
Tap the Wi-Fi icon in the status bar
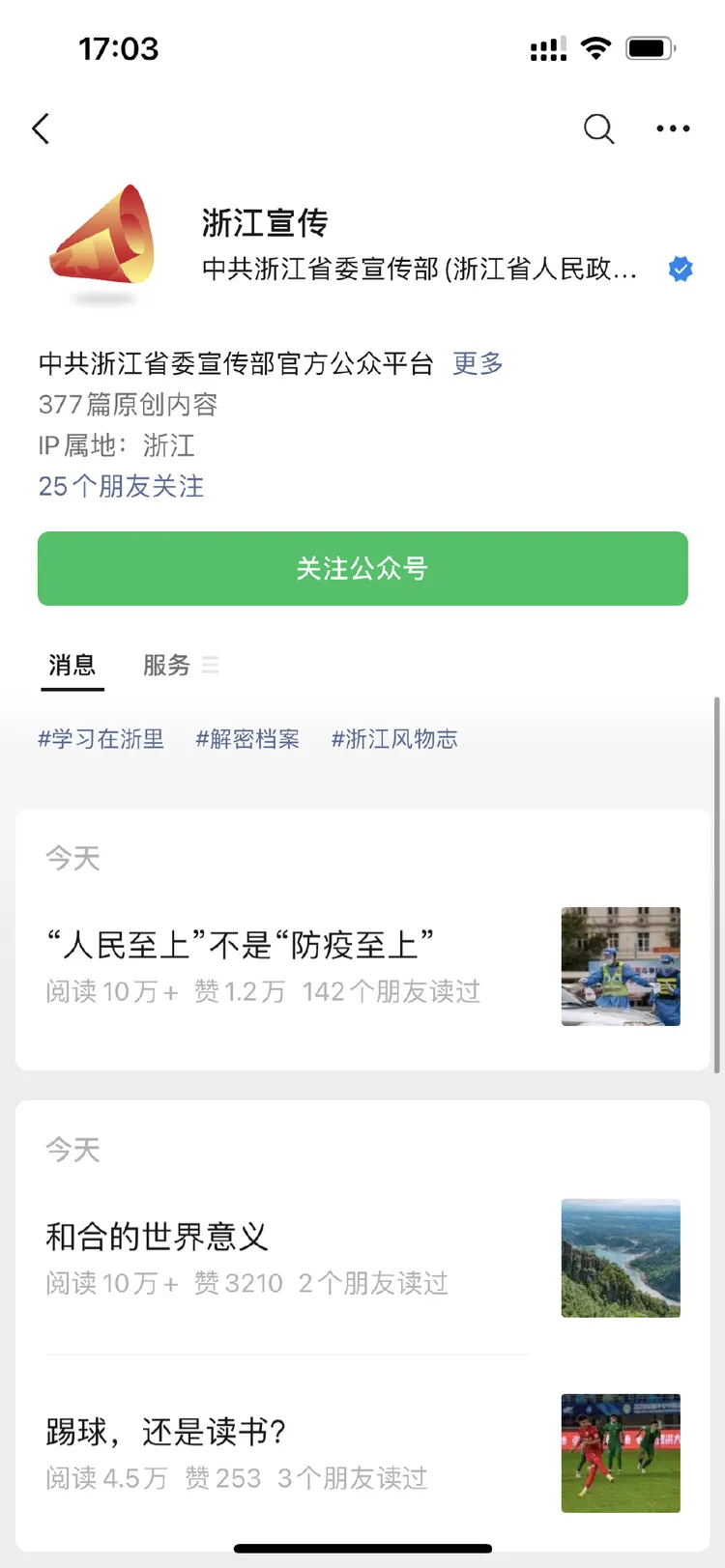(x=596, y=47)
